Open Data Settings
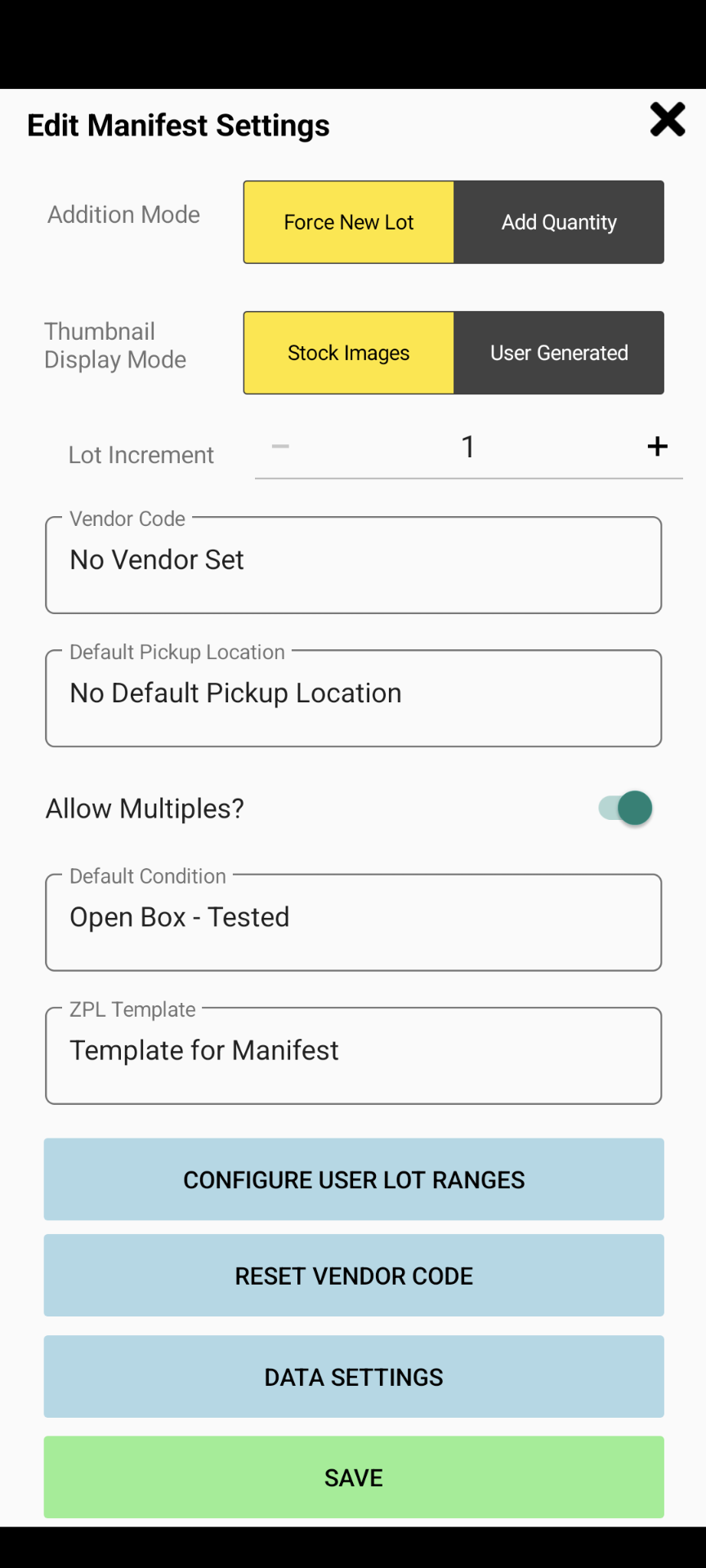 click(x=353, y=1377)
